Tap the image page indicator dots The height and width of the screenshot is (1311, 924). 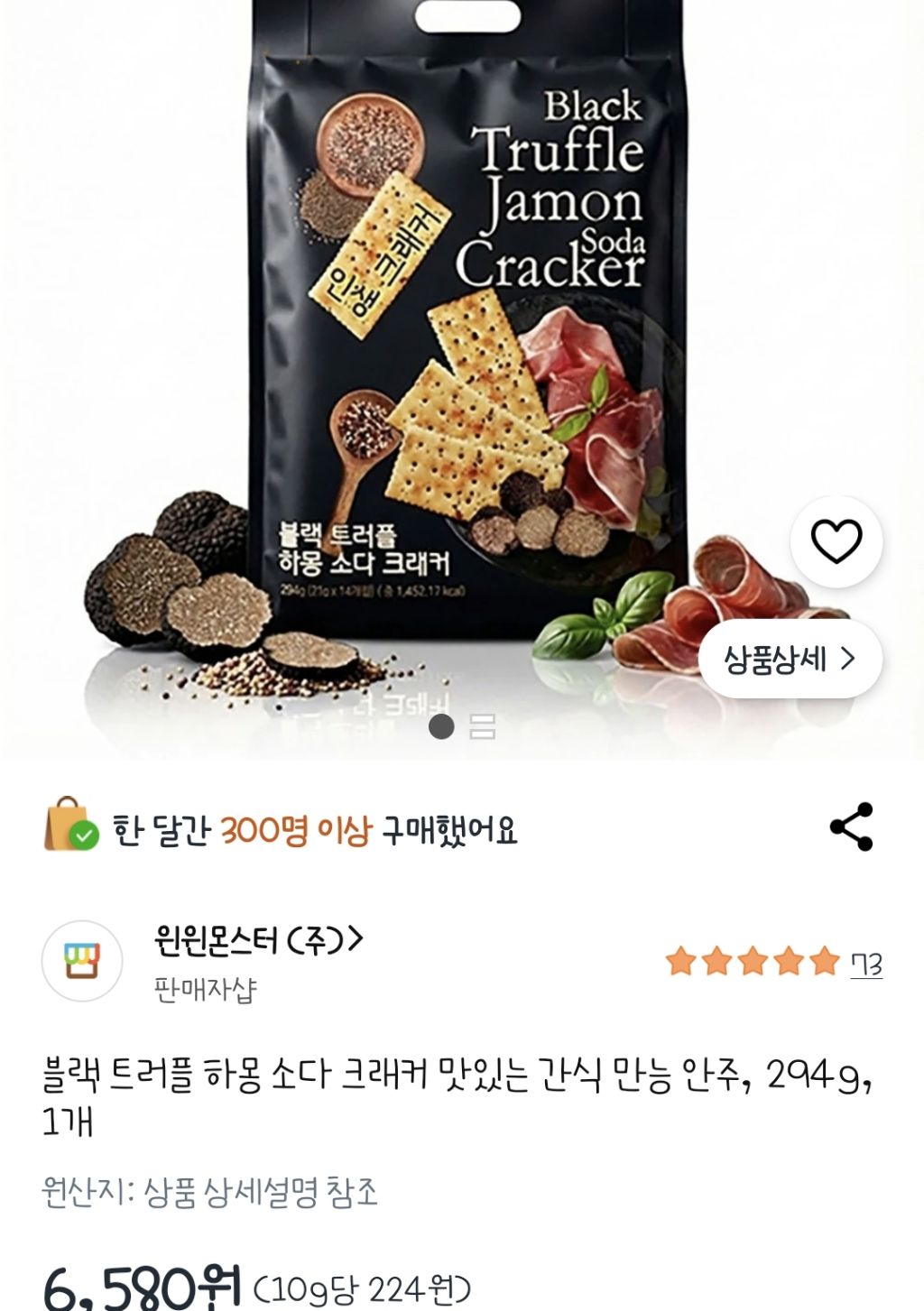point(462,726)
